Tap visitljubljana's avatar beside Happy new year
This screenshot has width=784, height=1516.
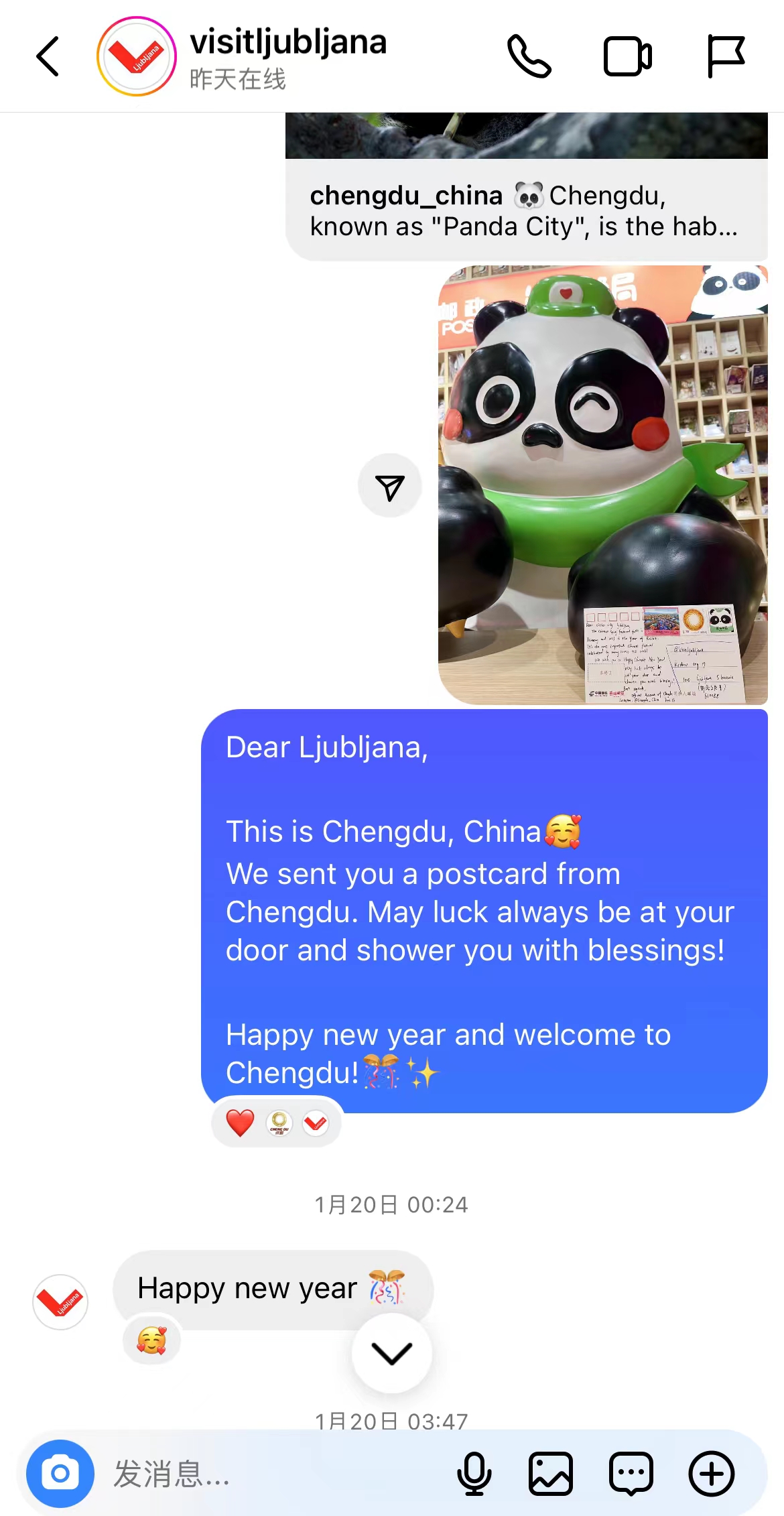pos(60,1302)
